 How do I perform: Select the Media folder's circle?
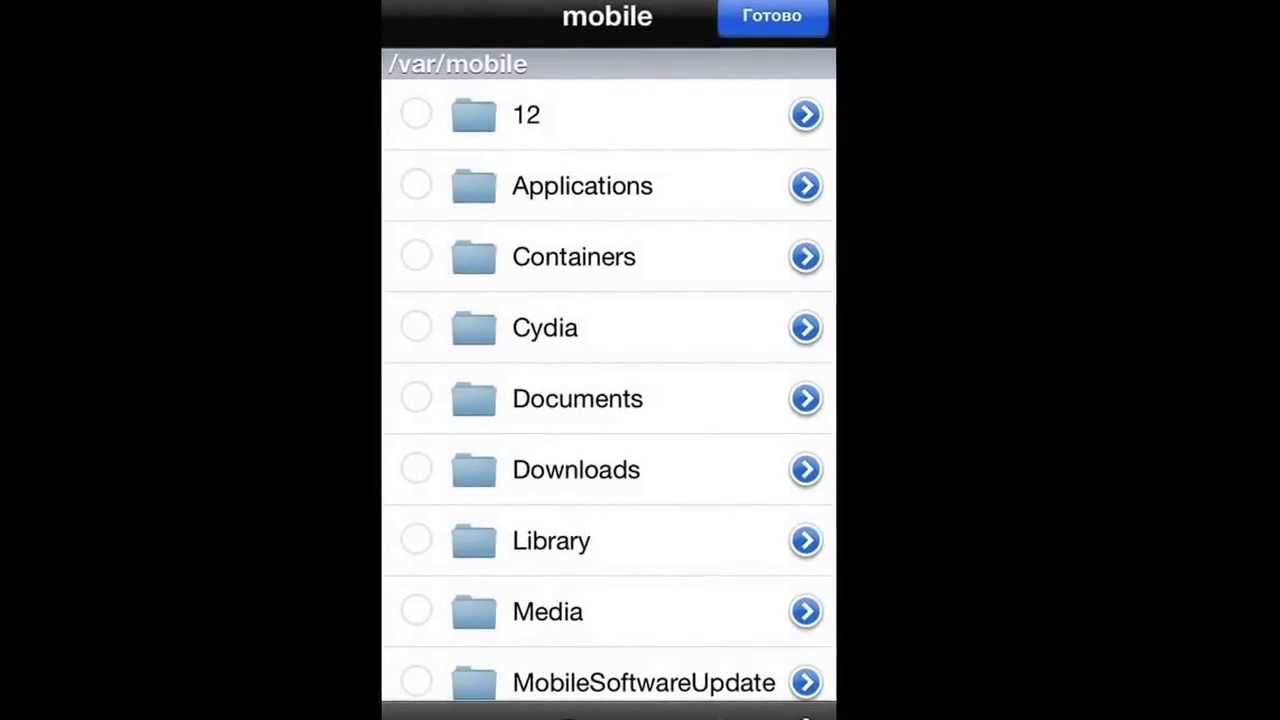pyautogui.click(x=416, y=611)
